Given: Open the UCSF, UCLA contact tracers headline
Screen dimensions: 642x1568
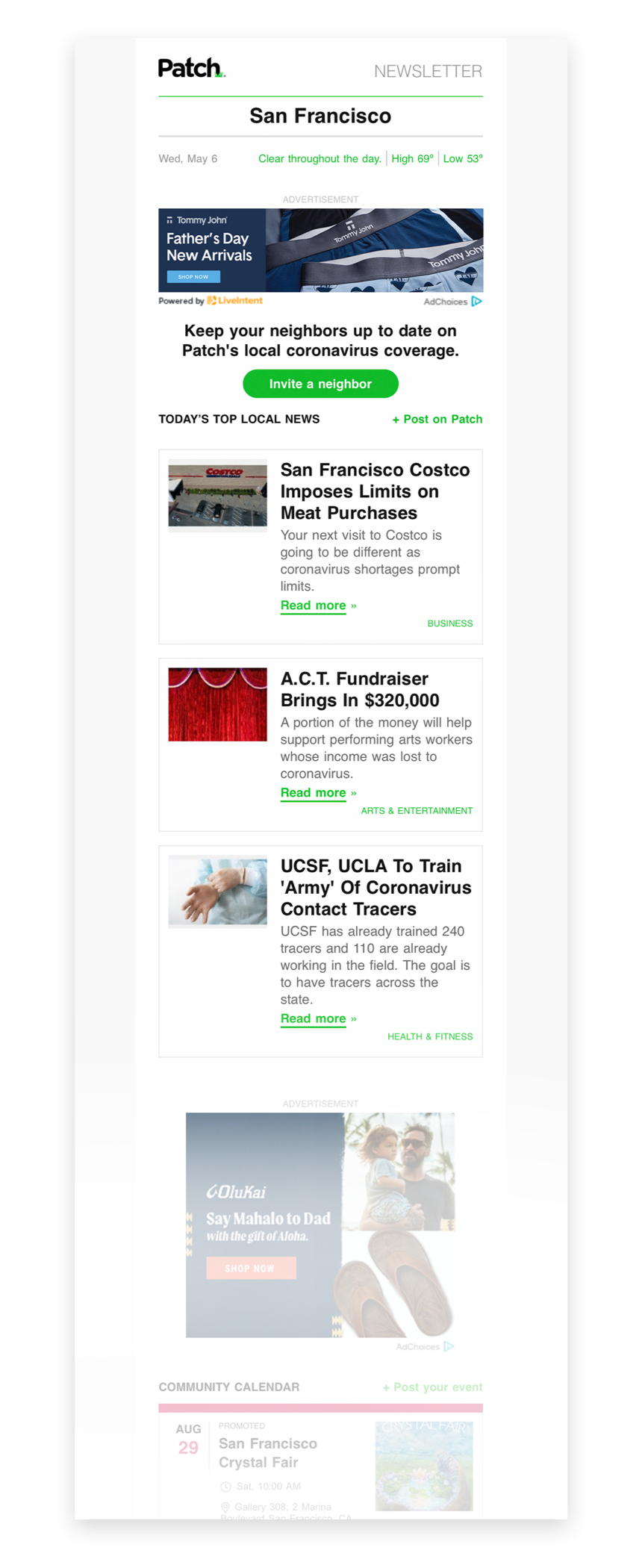Looking at the screenshot, I should 375,887.
